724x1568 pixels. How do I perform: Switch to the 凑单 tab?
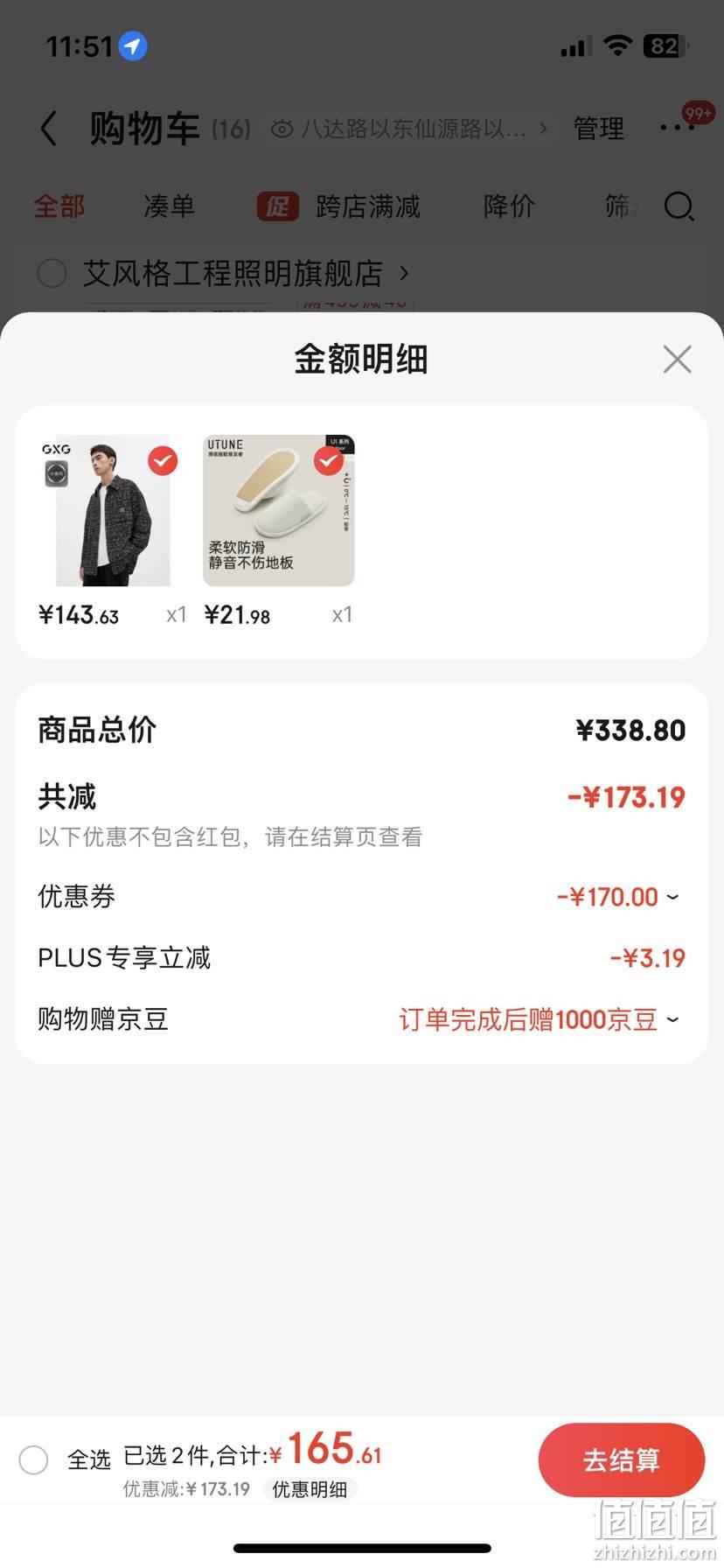[x=170, y=206]
